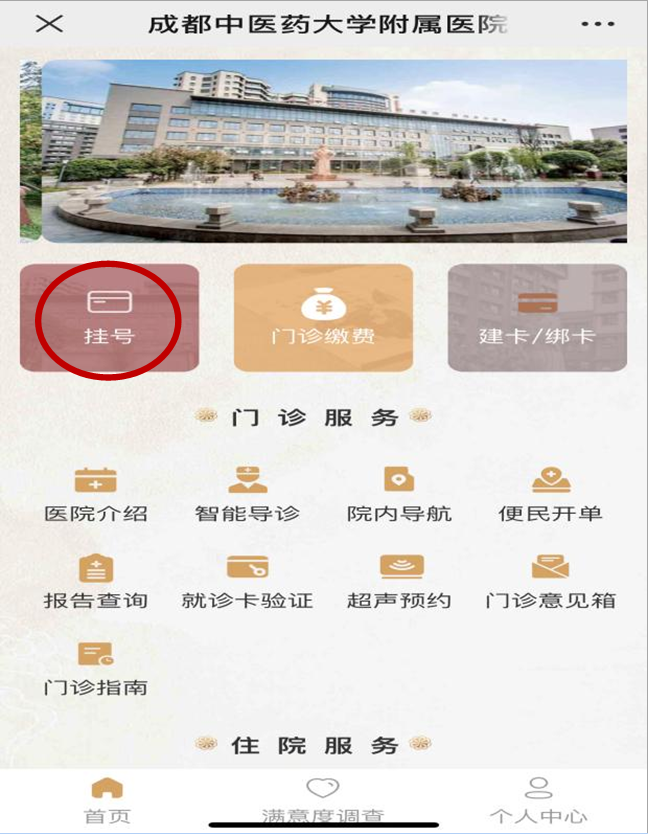Viewport: 648px width, 834px height.
Task: Open 门诊缴费 outpatient payment
Action: point(323,318)
